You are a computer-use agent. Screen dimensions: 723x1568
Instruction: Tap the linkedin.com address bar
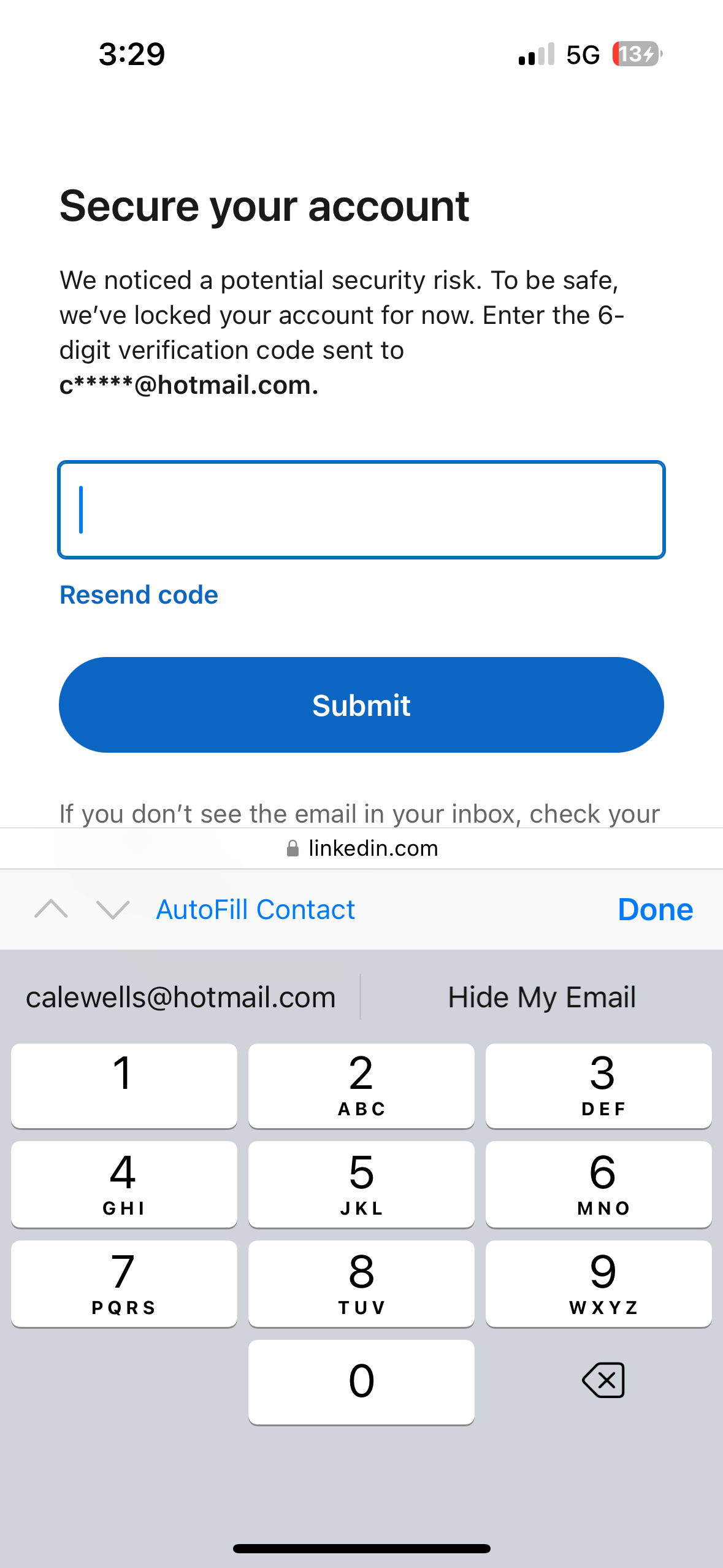point(362,848)
